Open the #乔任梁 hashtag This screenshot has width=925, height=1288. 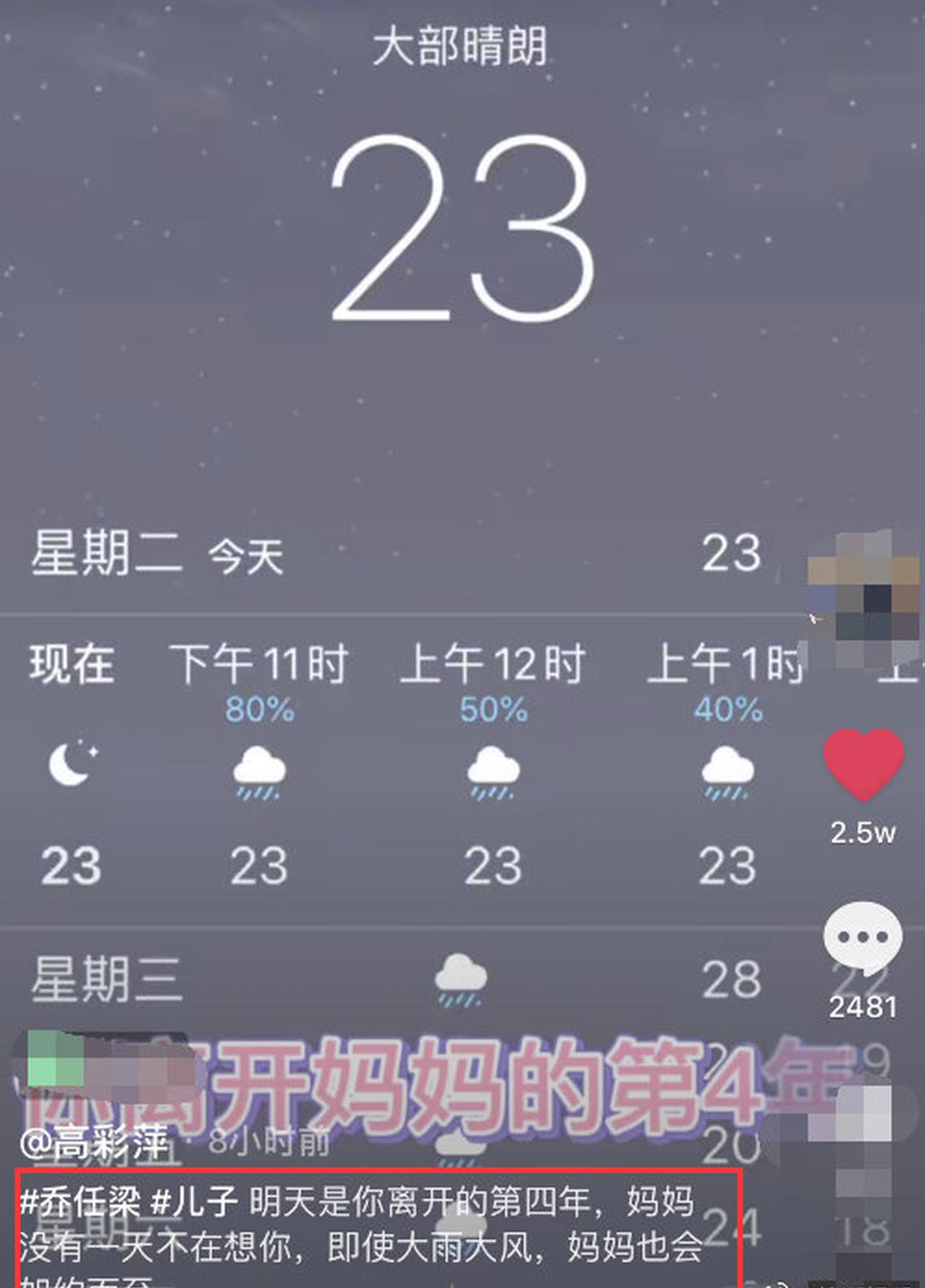click(x=80, y=1201)
